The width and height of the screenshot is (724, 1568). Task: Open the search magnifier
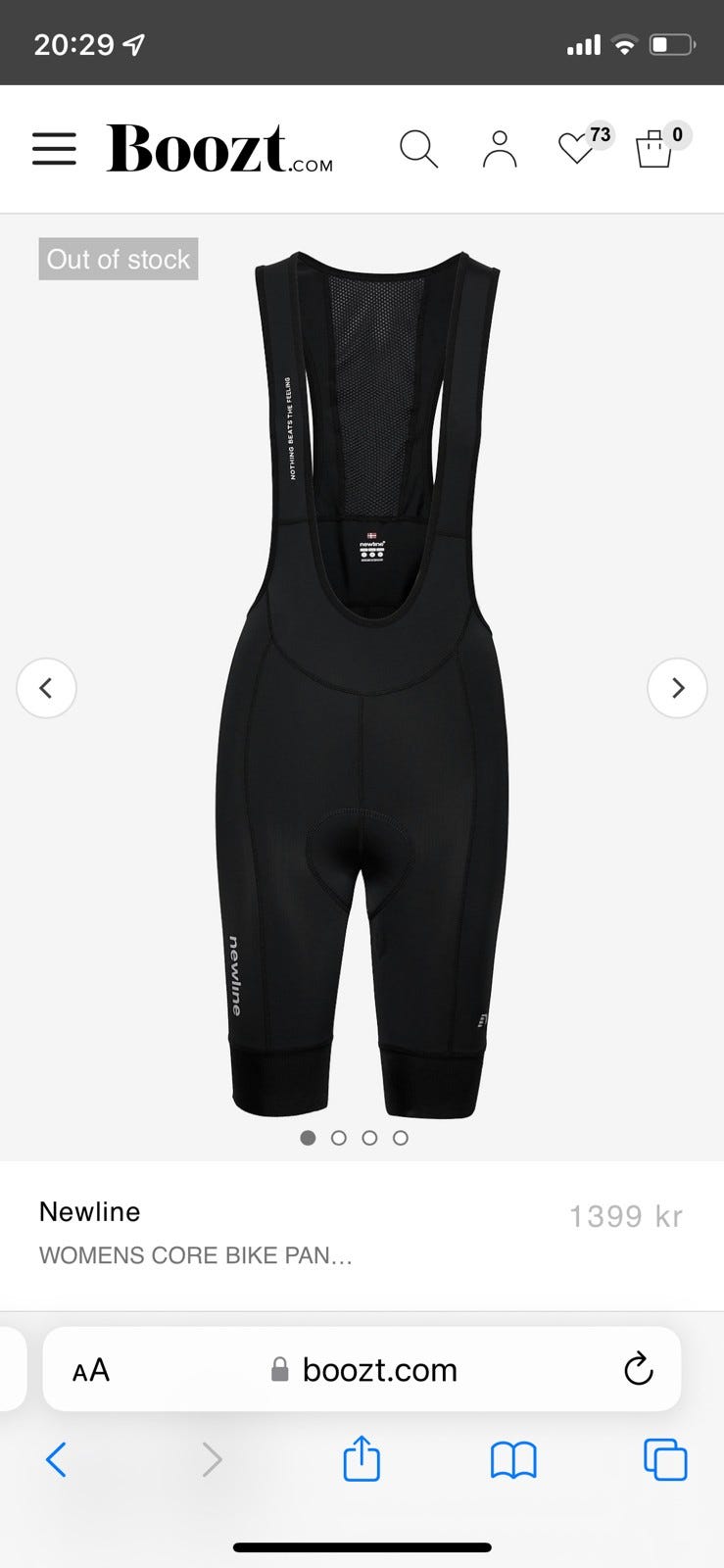tap(418, 149)
